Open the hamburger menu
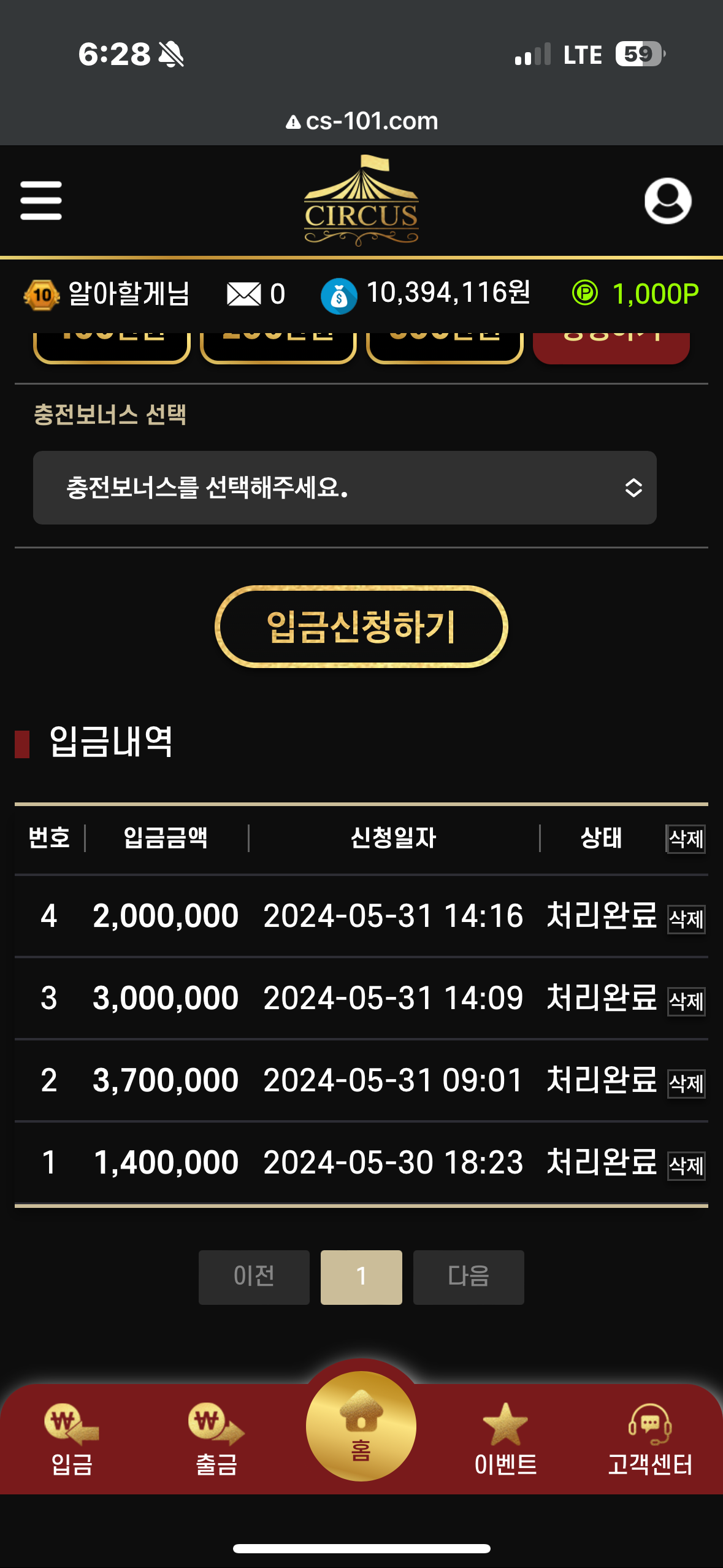This screenshot has height=1568, width=723. [x=41, y=201]
